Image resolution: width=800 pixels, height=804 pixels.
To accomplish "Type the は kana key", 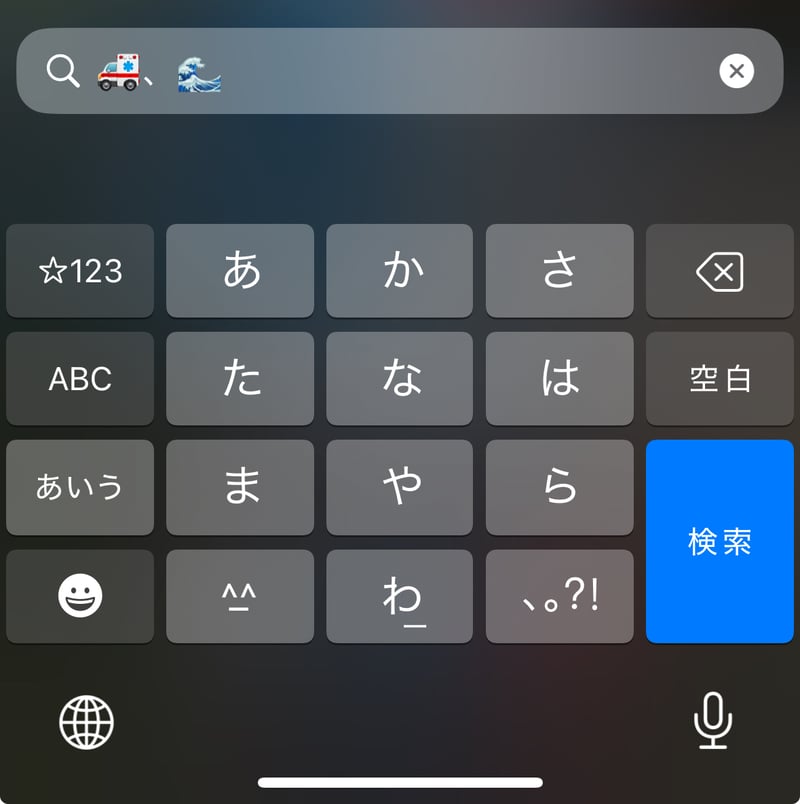I will tap(560, 379).
